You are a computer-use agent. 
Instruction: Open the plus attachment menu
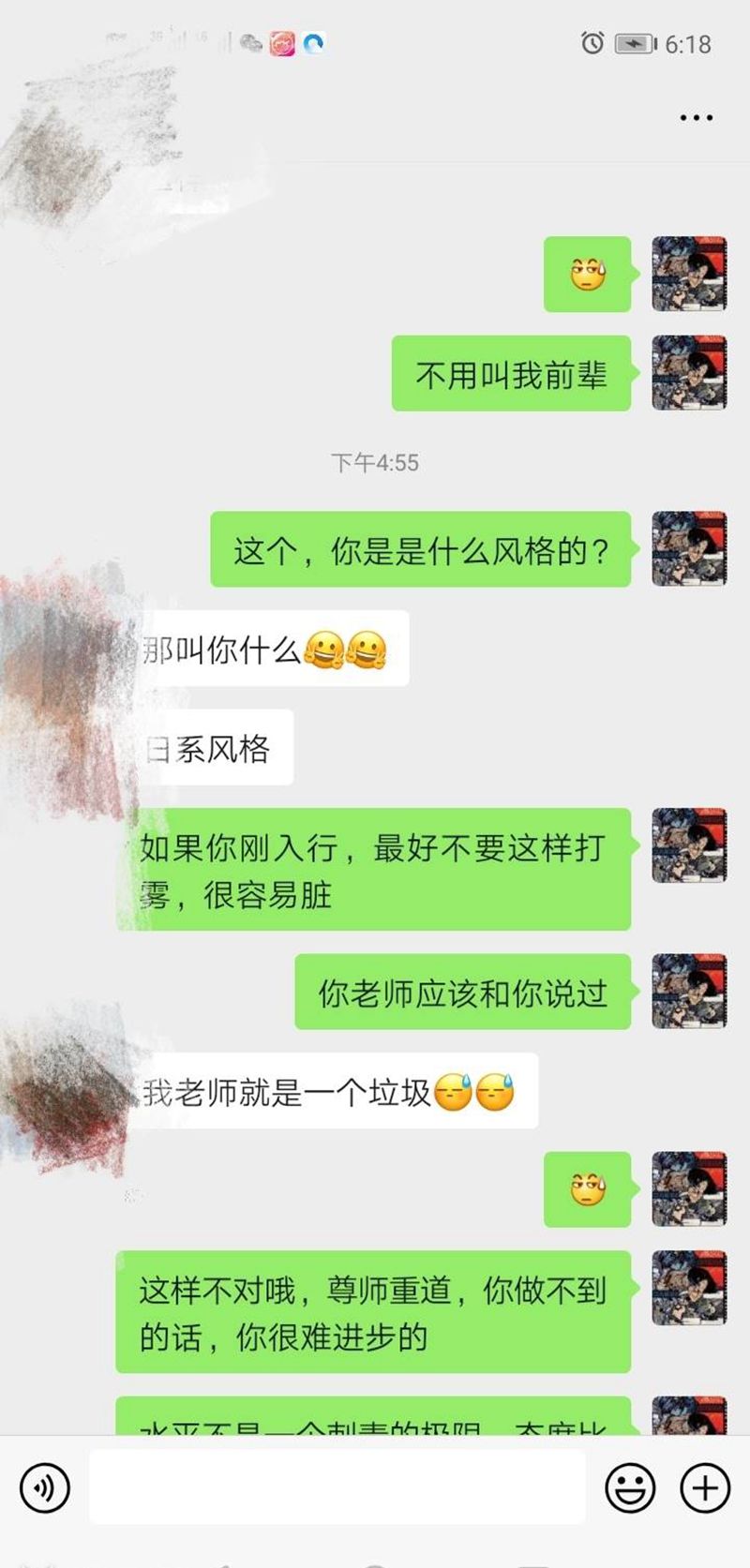[x=704, y=1486]
